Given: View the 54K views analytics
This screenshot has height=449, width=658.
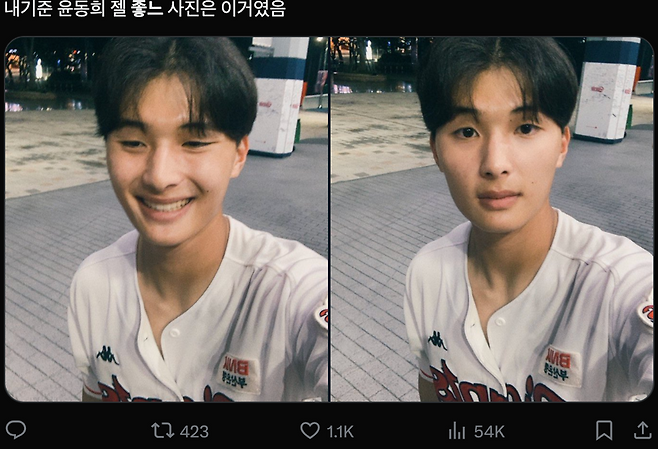Looking at the screenshot, I should point(458,430).
